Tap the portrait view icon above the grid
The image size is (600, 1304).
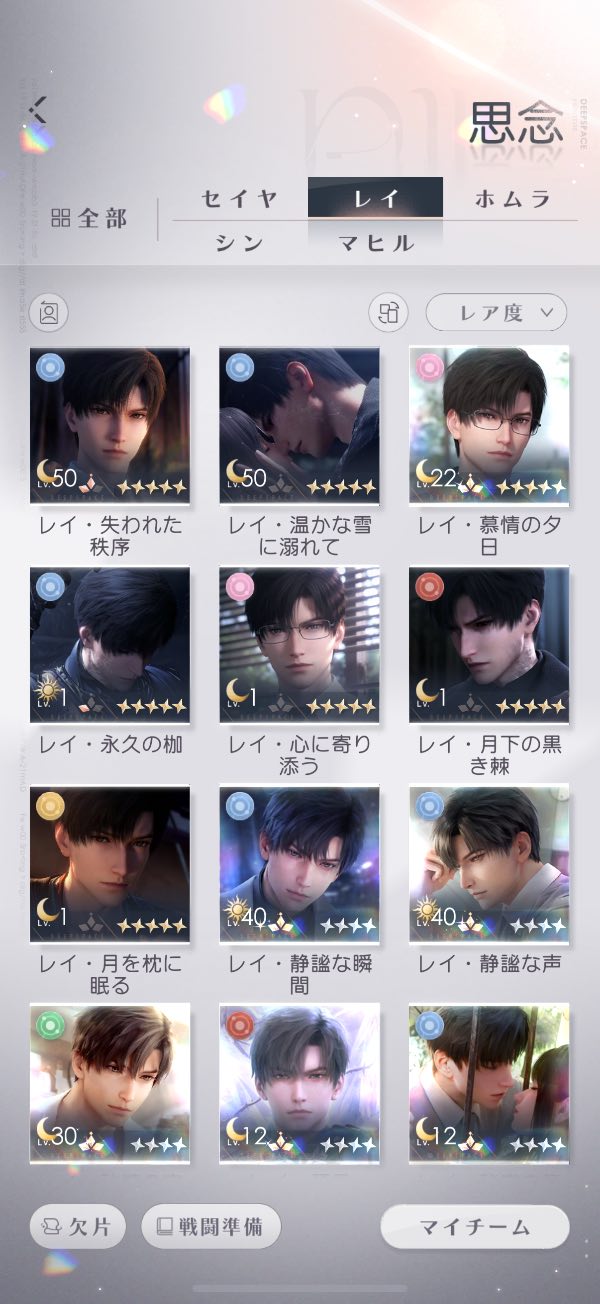[47, 313]
